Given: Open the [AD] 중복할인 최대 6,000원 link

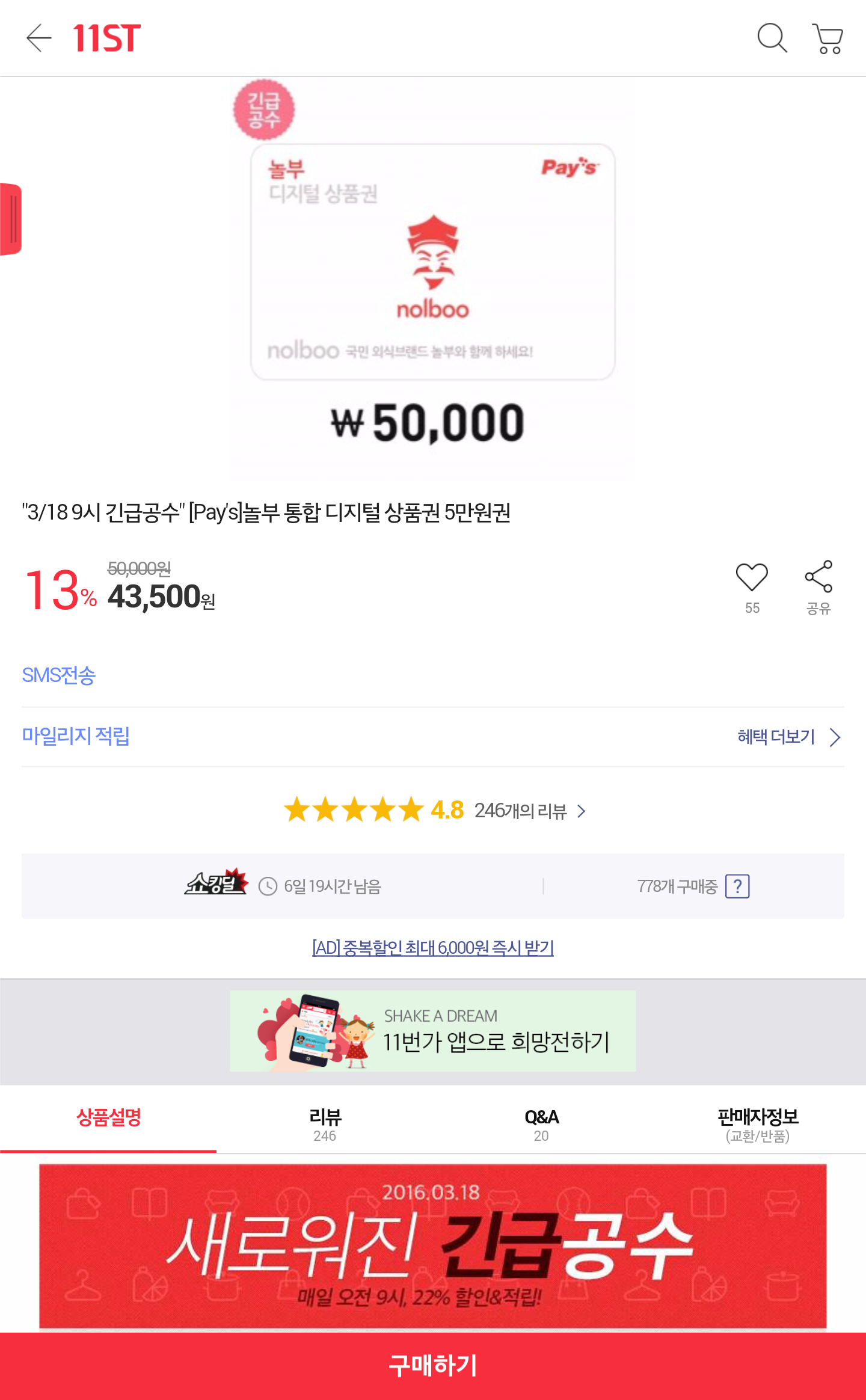Looking at the screenshot, I should tap(433, 948).
